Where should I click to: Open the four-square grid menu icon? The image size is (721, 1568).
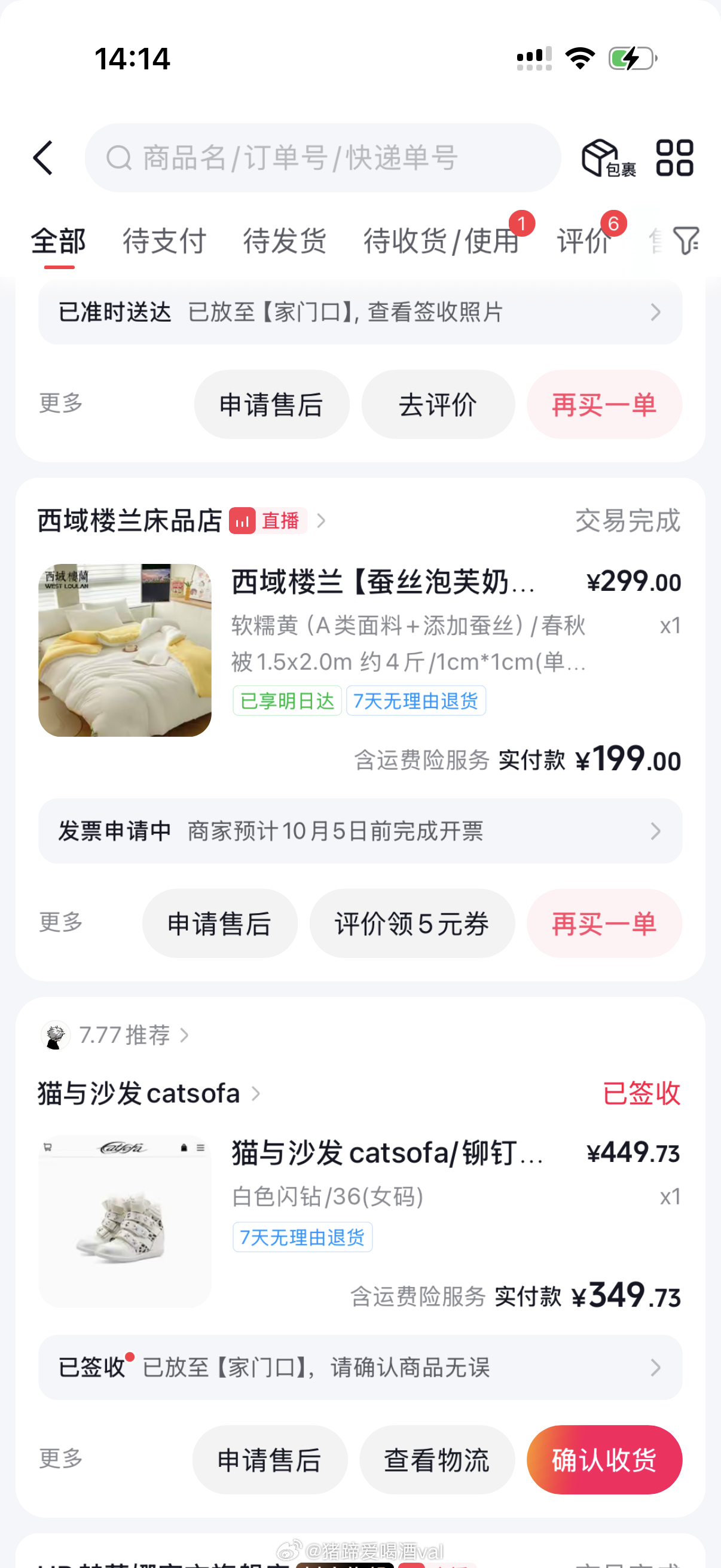tap(675, 158)
